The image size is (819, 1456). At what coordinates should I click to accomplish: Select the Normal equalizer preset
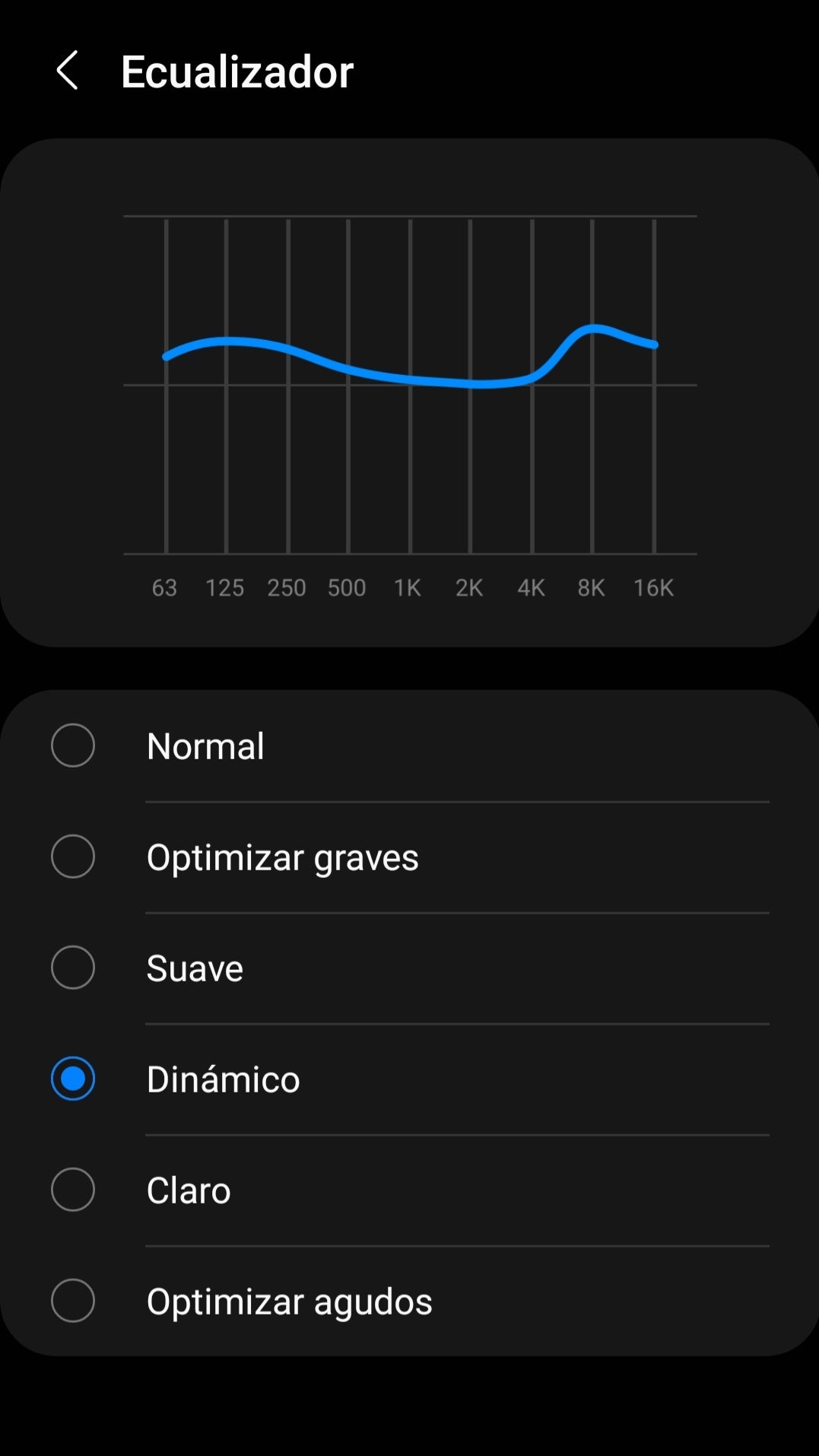[73, 745]
